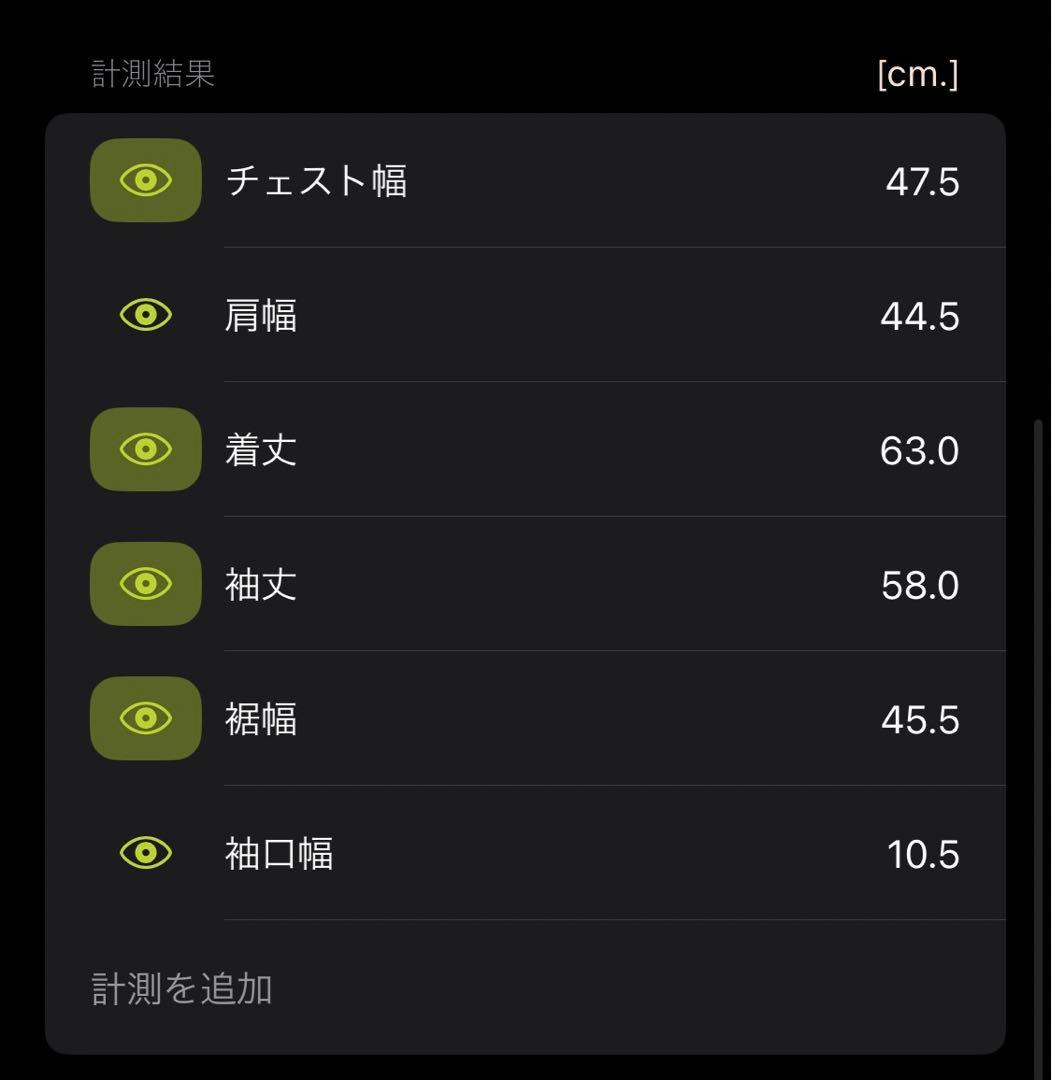The height and width of the screenshot is (1080, 1052).
Task: Toggle the eye icon for 袖口幅
Action: tap(146, 853)
